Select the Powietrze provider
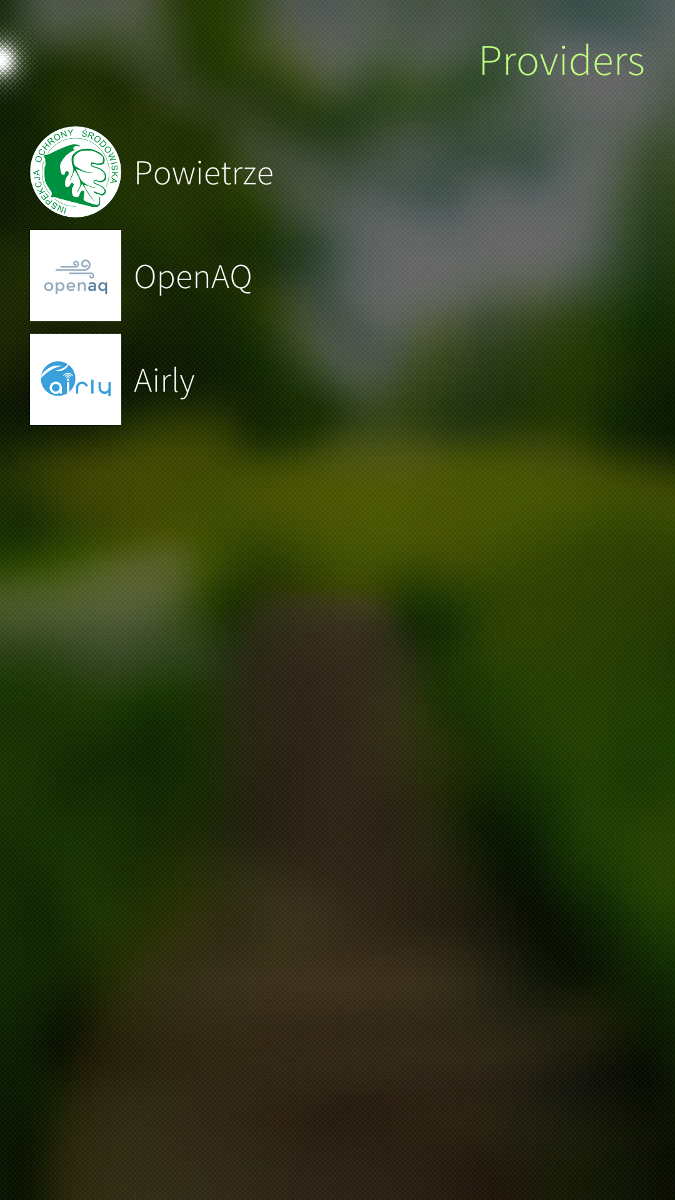The height and width of the screenshot is (1200, 675). 203,173
